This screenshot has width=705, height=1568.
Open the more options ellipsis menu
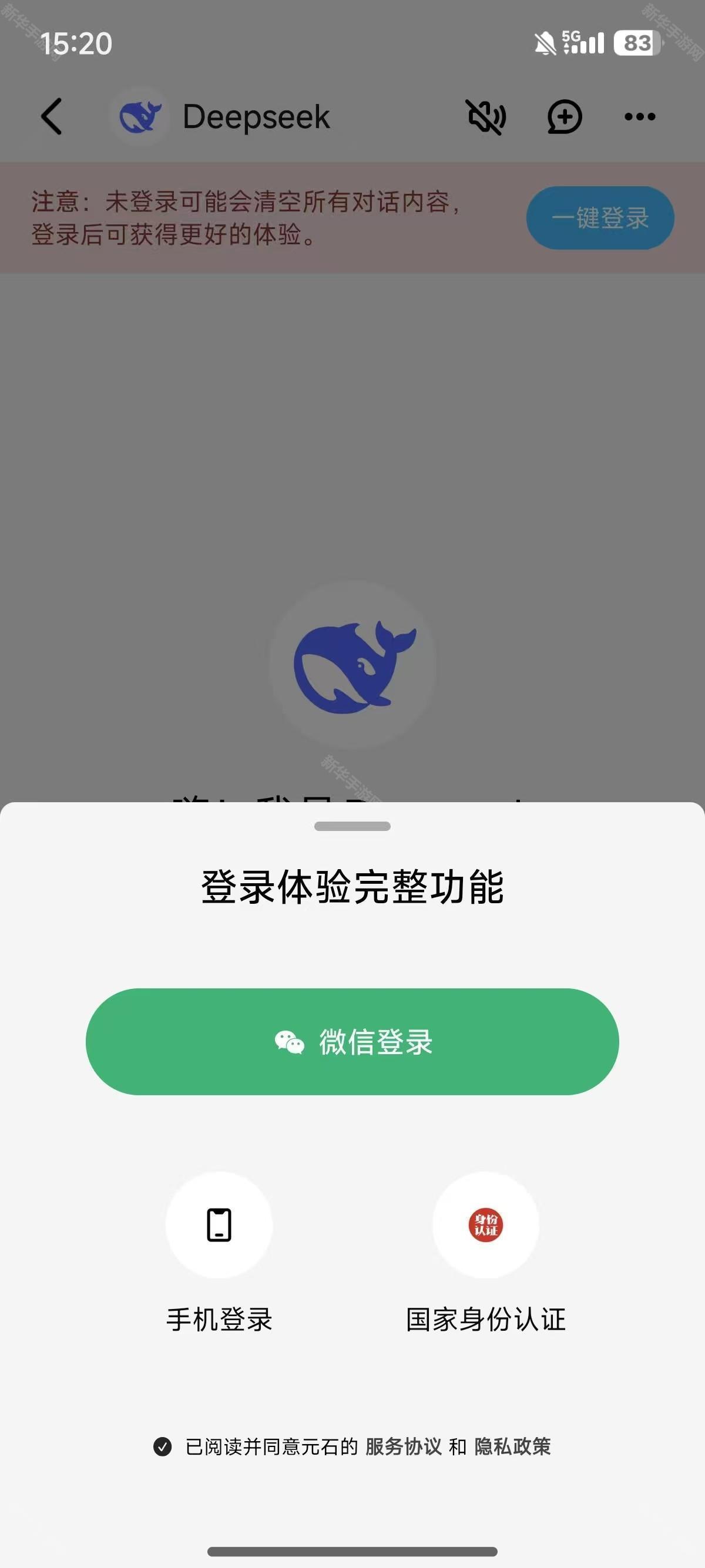[638, 116]
